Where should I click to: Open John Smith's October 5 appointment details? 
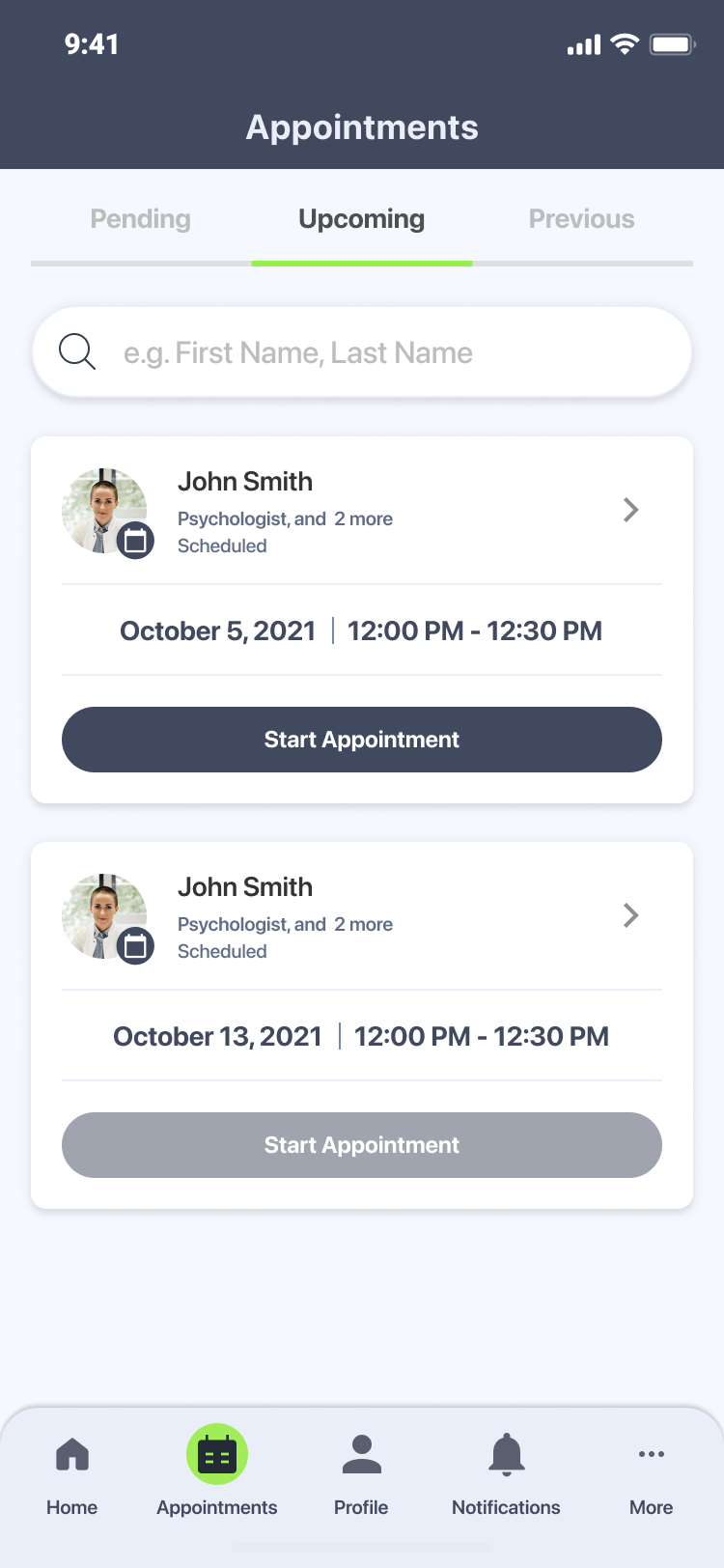pyautogui.click(x=630, y=510)
